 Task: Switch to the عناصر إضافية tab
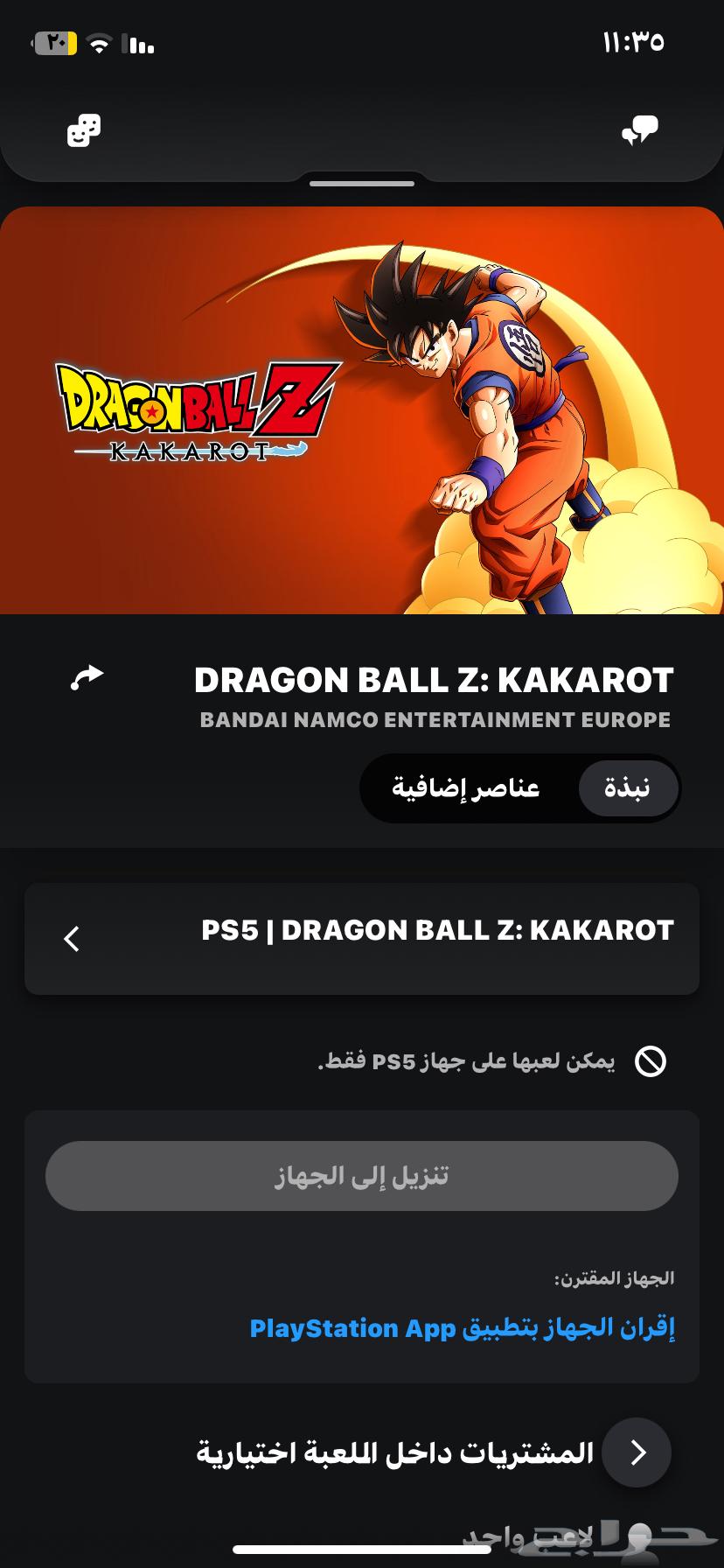pos(466,788)
